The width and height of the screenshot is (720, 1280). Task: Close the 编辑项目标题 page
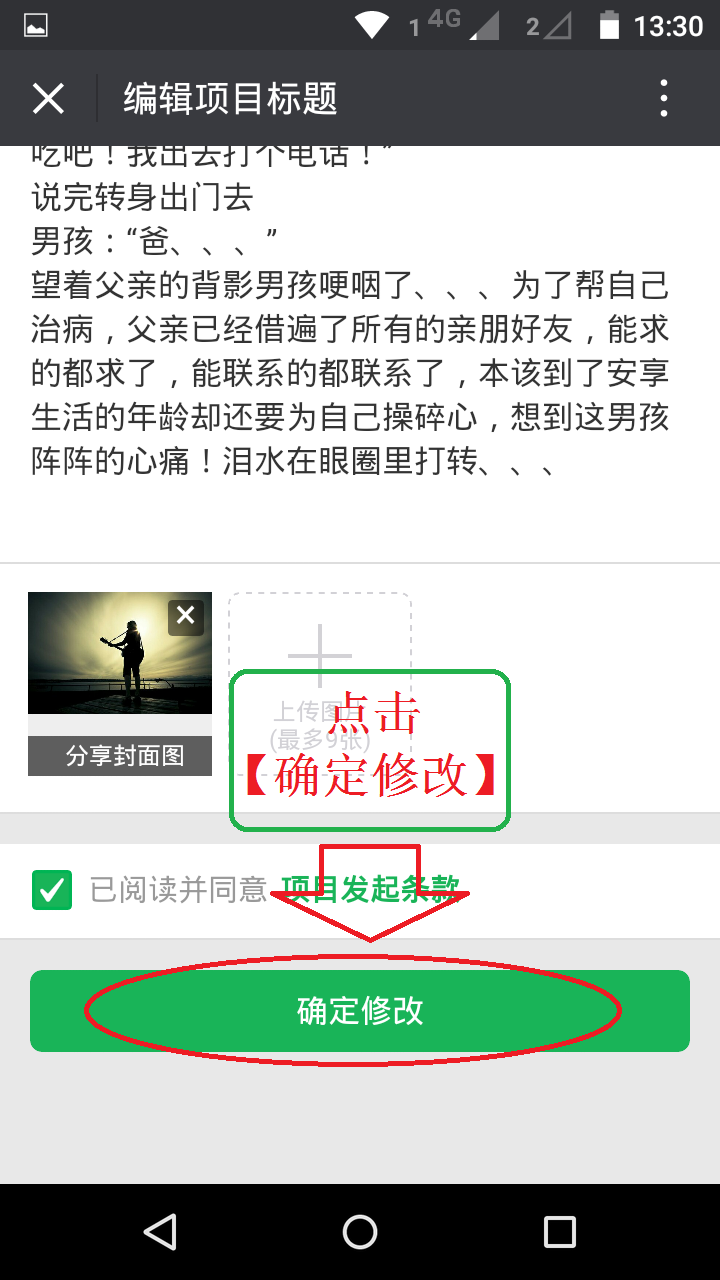point(48,99)
